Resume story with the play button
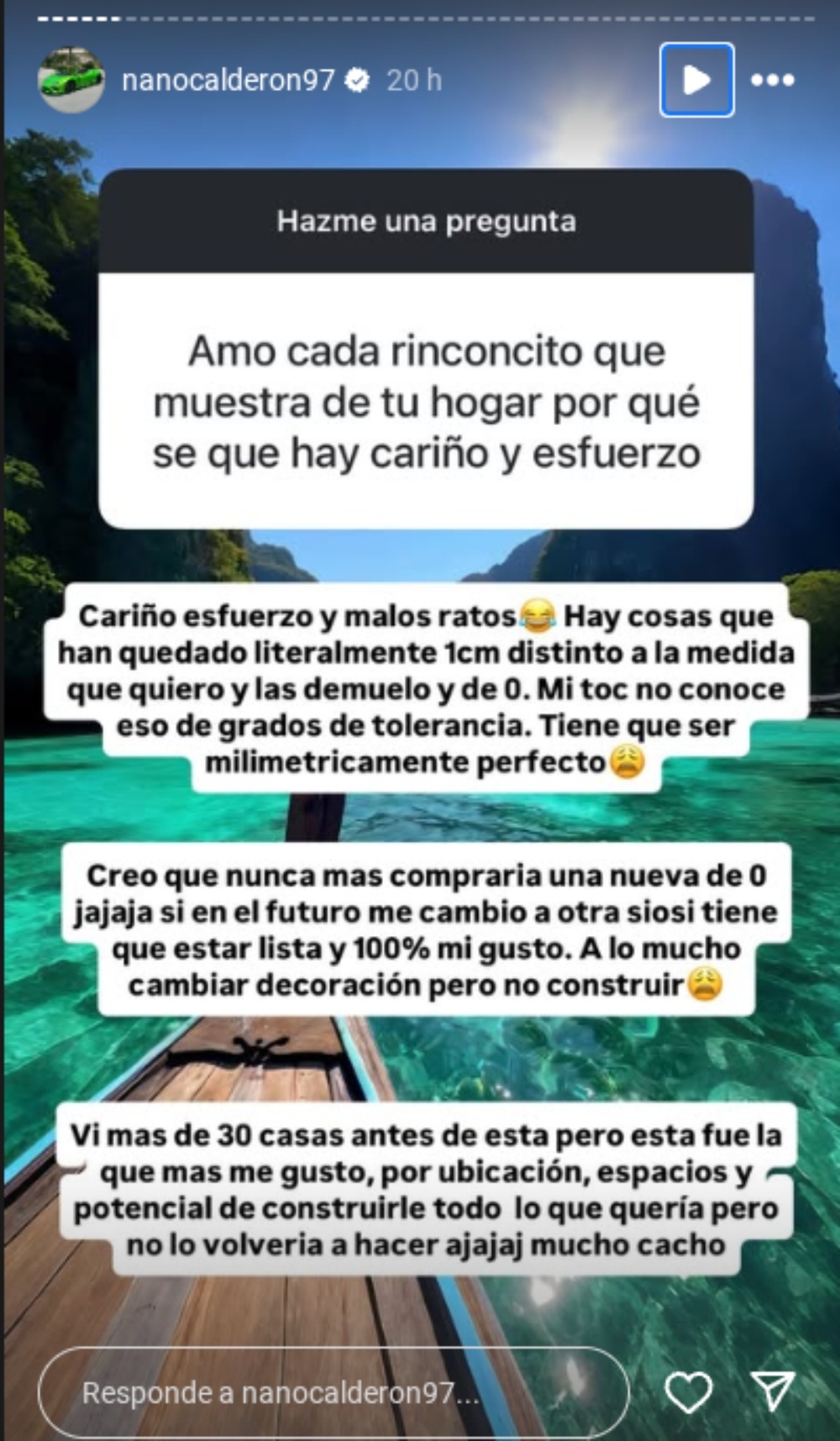Image resolution: width=840 pixels, height=1441 pixels. [x=696, y=81]
